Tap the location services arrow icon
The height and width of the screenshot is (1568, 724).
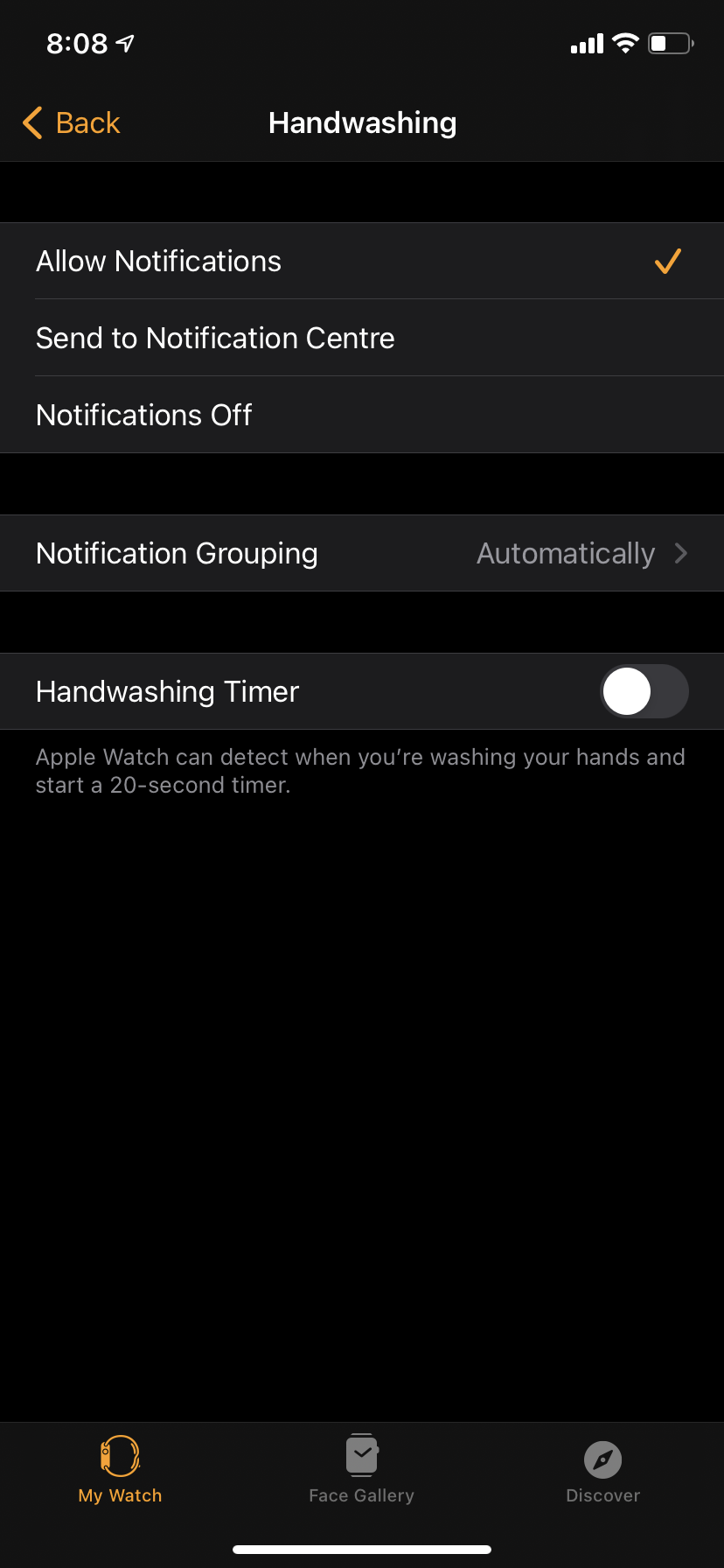(122, 42)
